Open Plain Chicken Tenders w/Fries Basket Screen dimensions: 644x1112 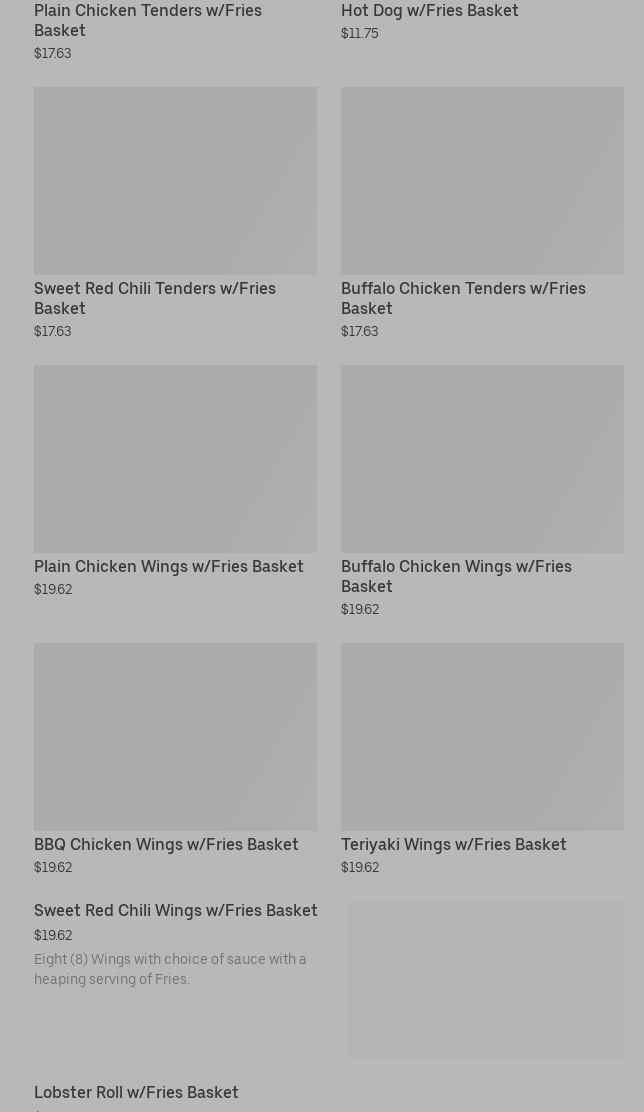point(148,20)
